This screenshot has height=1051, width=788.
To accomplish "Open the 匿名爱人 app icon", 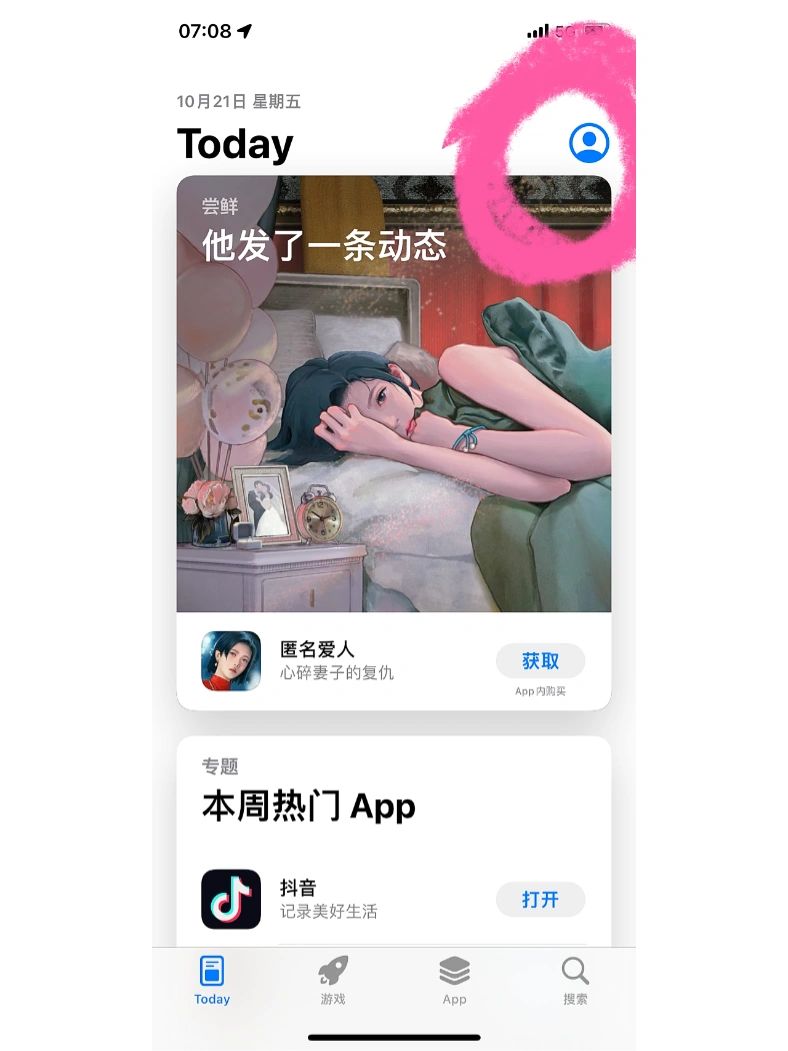I will point(231,661).
